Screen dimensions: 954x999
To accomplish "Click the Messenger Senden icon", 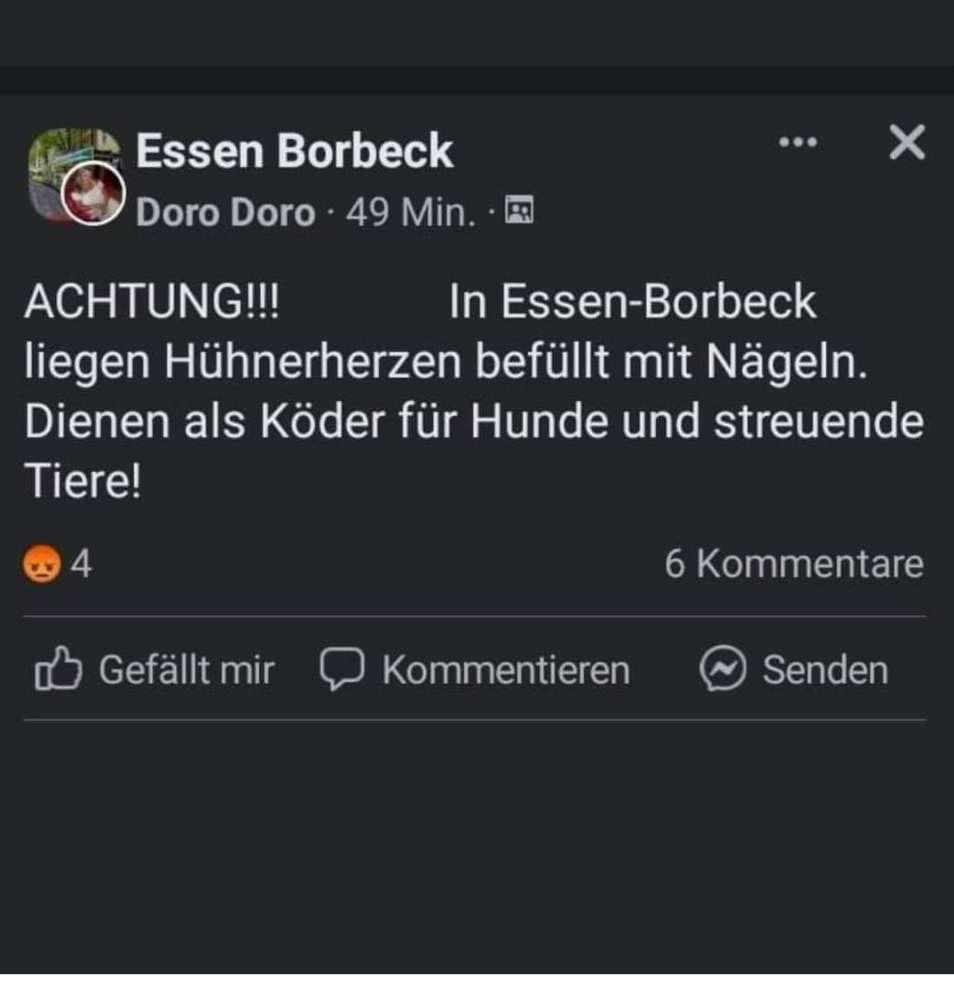I will (722, 669).
